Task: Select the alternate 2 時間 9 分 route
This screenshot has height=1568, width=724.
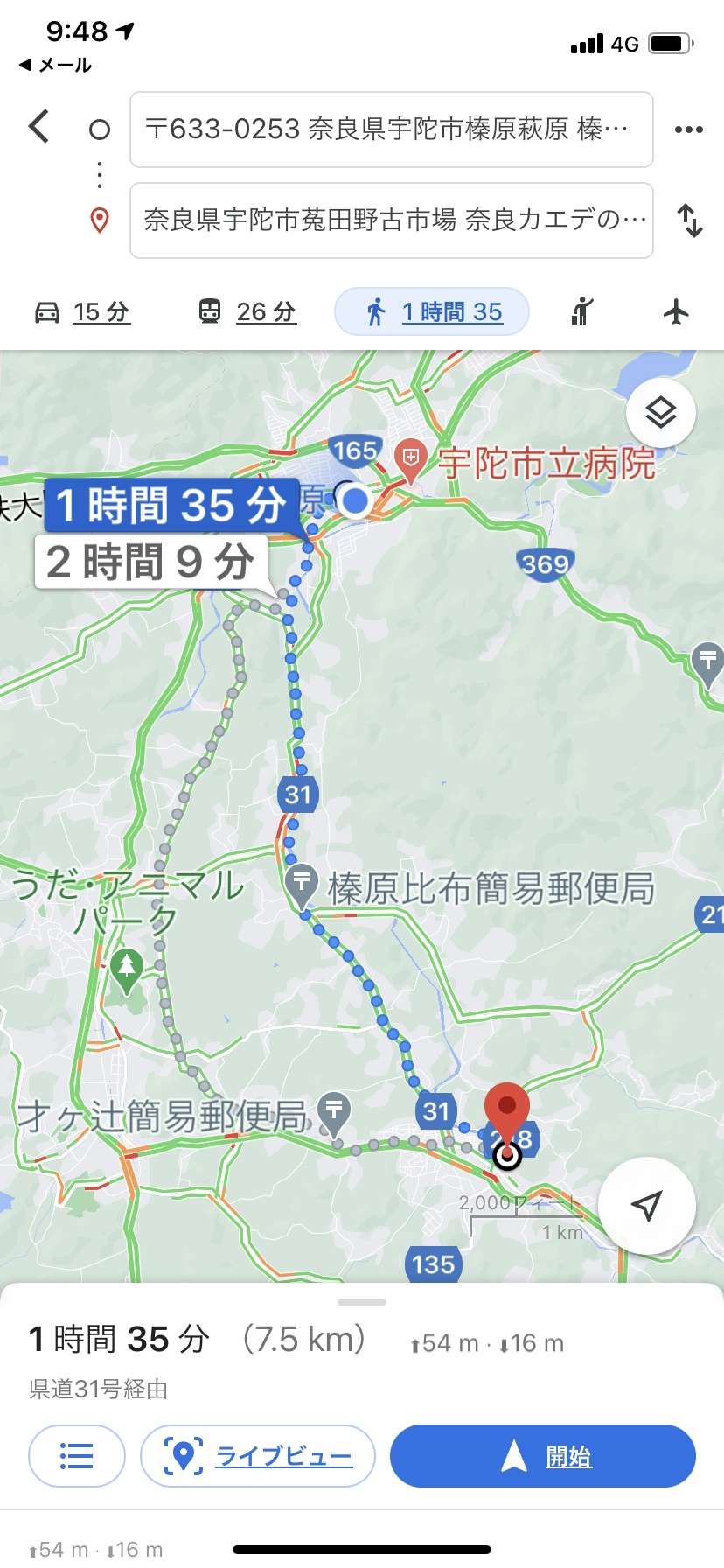Action: tap(150, 562)
